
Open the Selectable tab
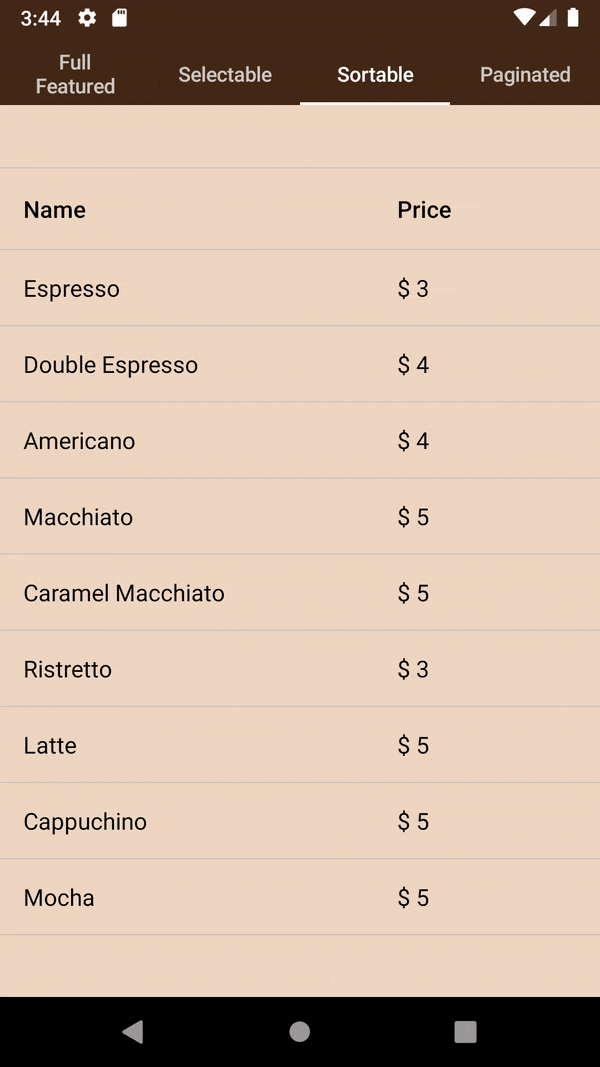point(225,74)
